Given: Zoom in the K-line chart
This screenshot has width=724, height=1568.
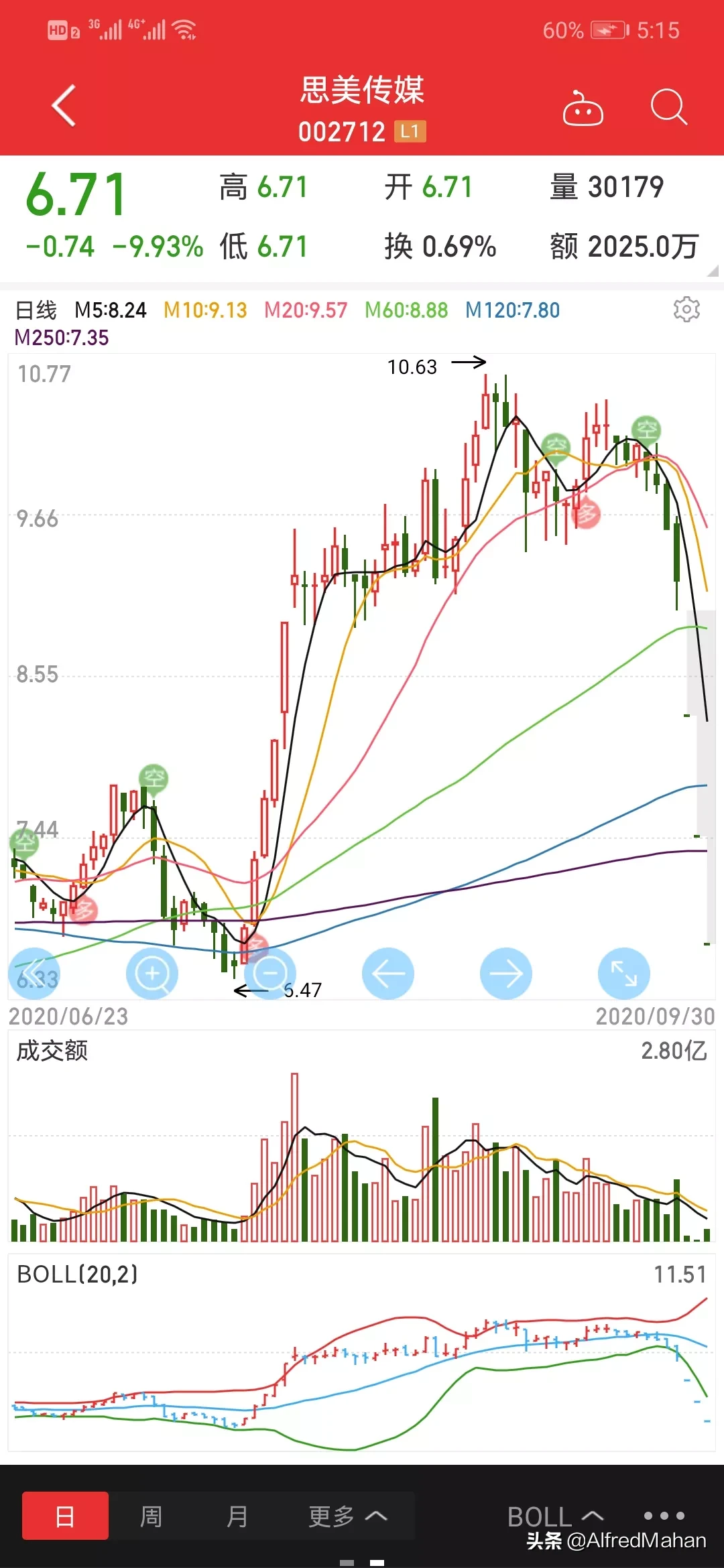Looking at the screenshot, I should (152, 973).
